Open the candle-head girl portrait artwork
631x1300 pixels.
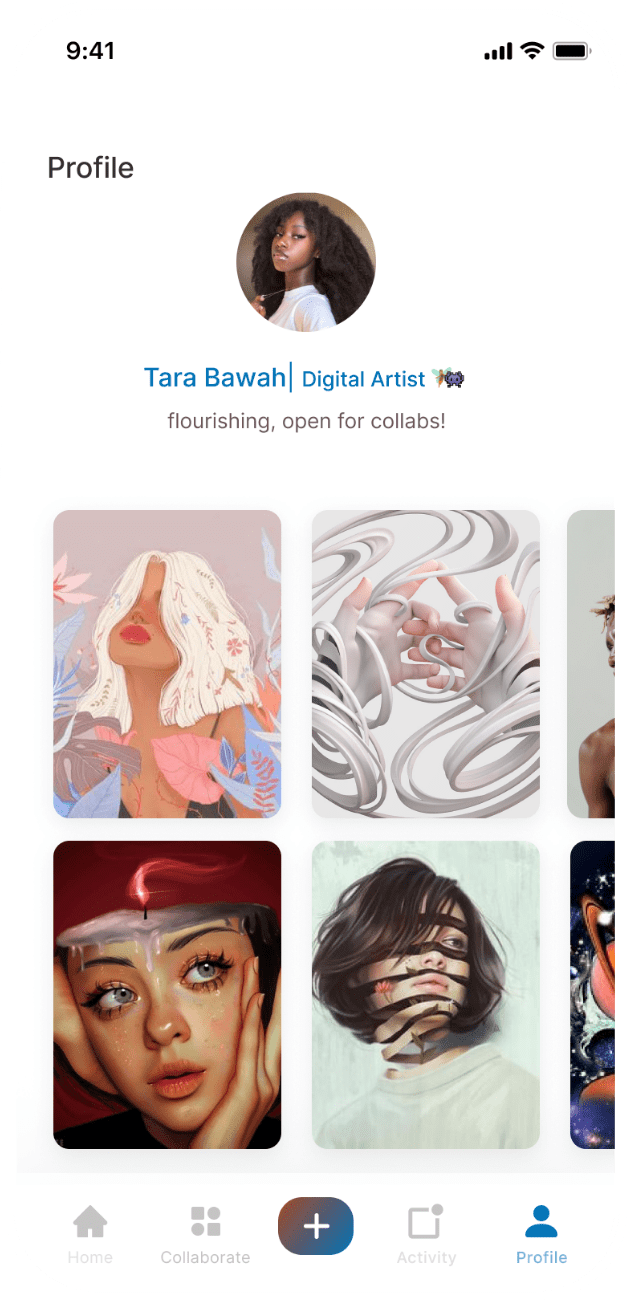pyautogui.click(x=167, y=994)
